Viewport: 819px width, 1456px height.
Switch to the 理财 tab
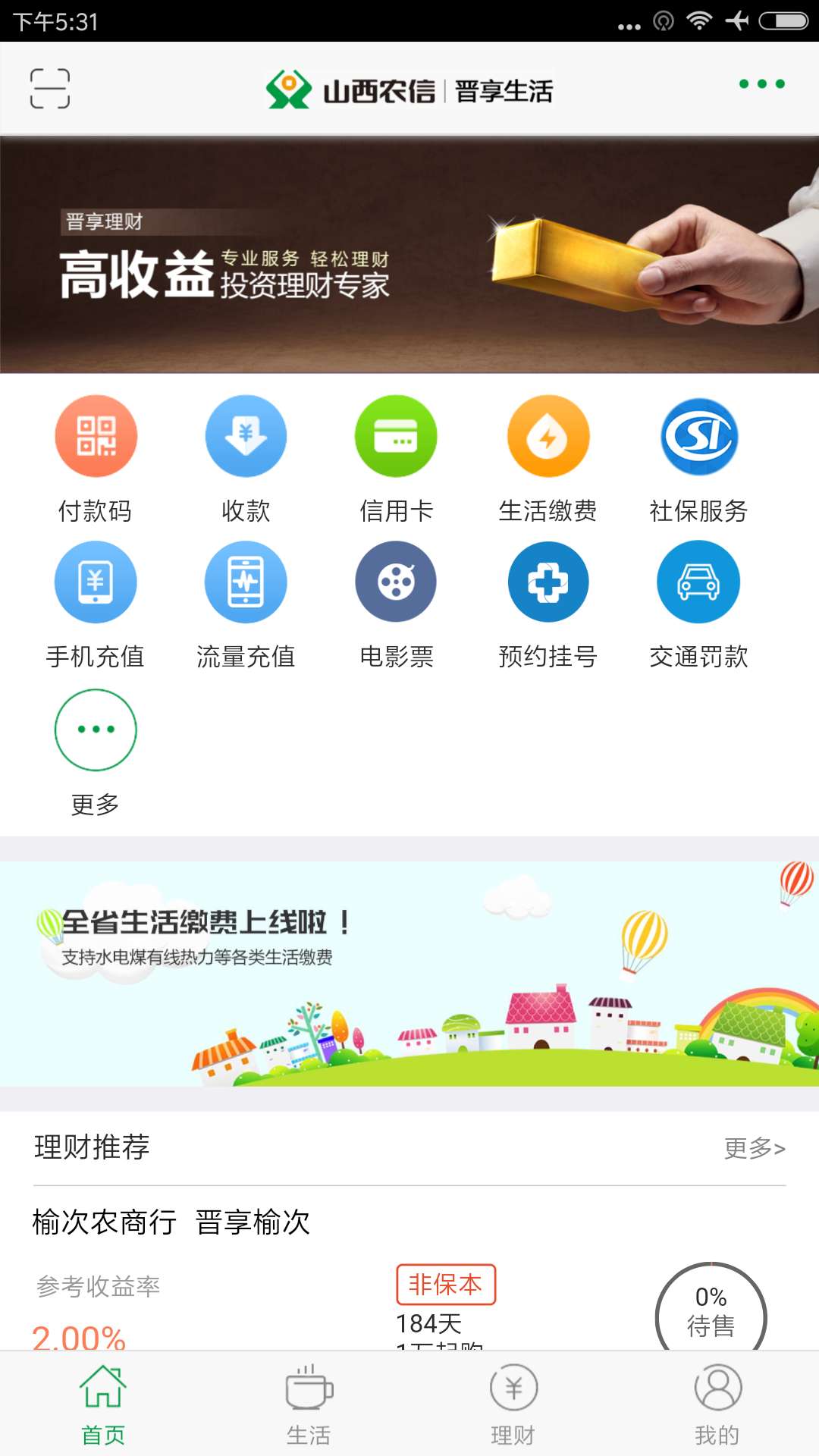pyautogui.click(x=513, y=1403)
